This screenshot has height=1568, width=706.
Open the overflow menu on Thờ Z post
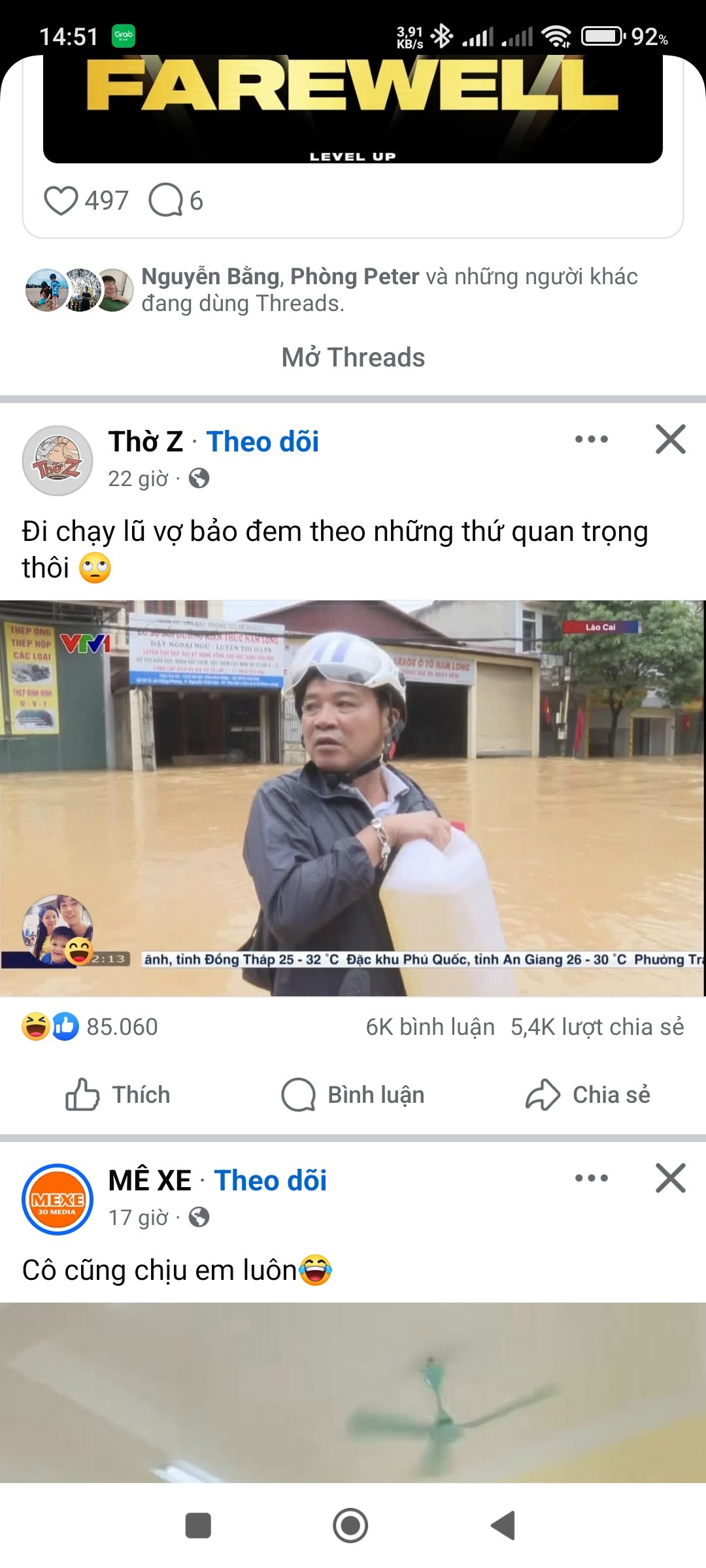tap(591, 440)
